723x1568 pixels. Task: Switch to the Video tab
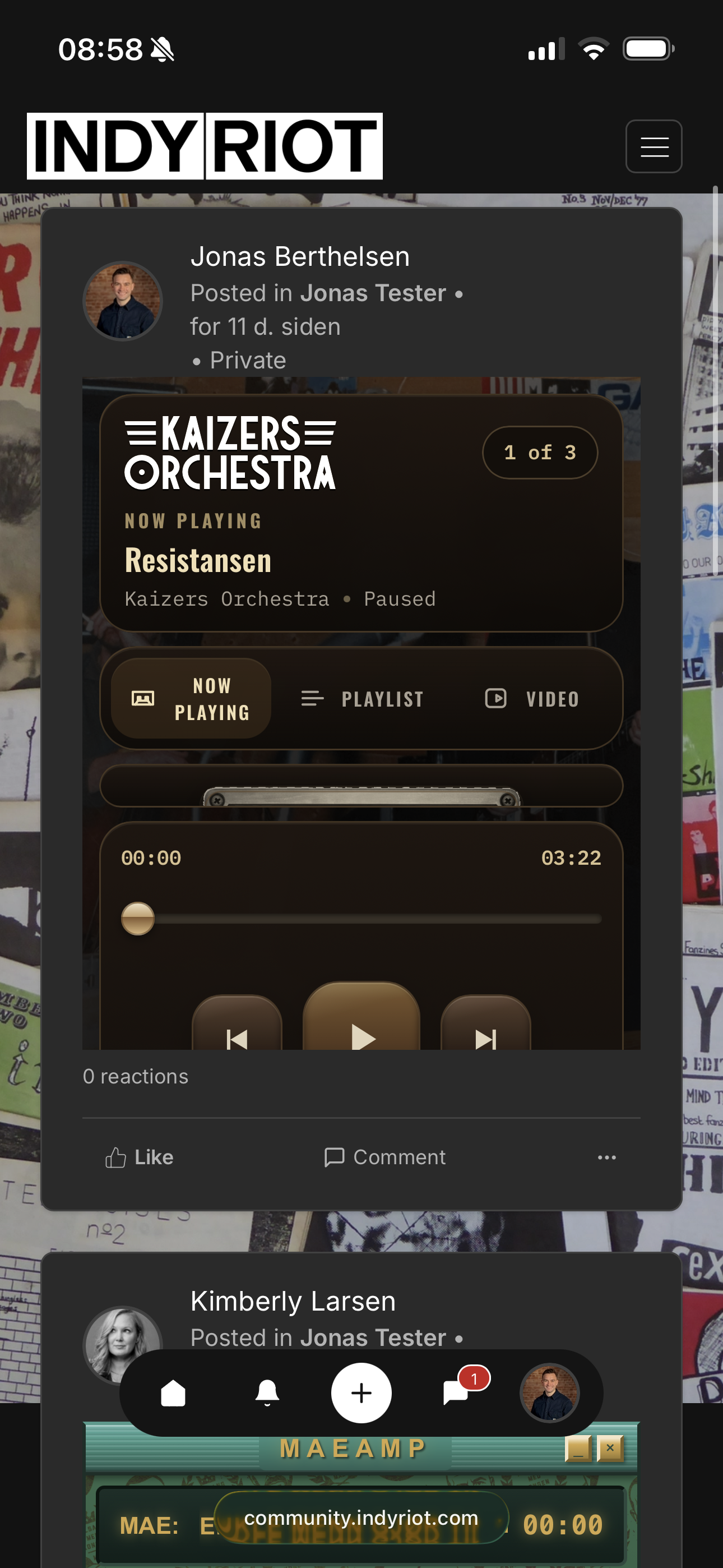pos(532,699)
